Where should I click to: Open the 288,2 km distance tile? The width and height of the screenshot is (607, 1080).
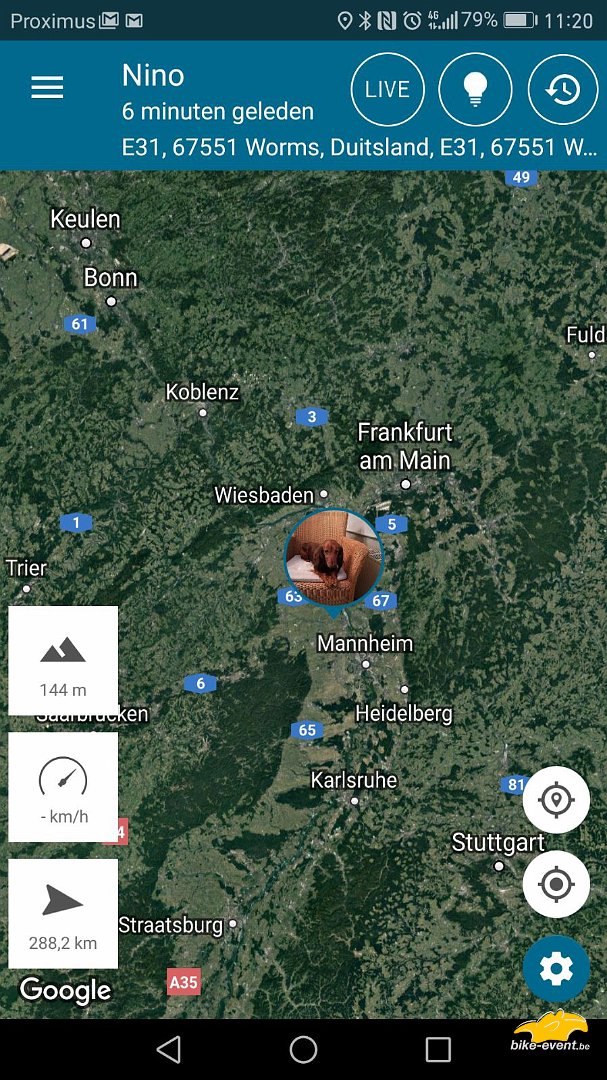(63, 913)
